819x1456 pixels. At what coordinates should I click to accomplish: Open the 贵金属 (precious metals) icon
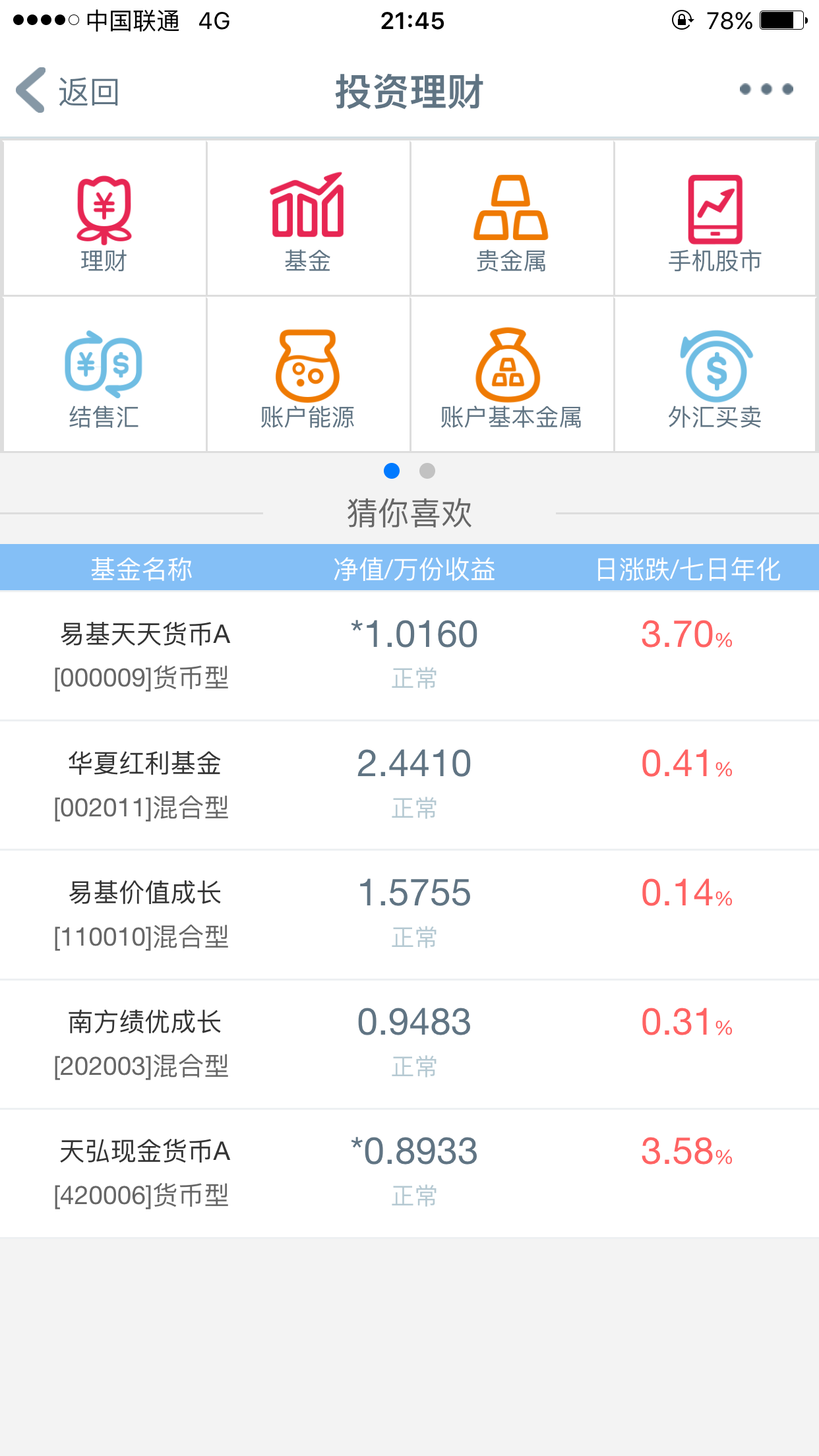pos(512,218)
